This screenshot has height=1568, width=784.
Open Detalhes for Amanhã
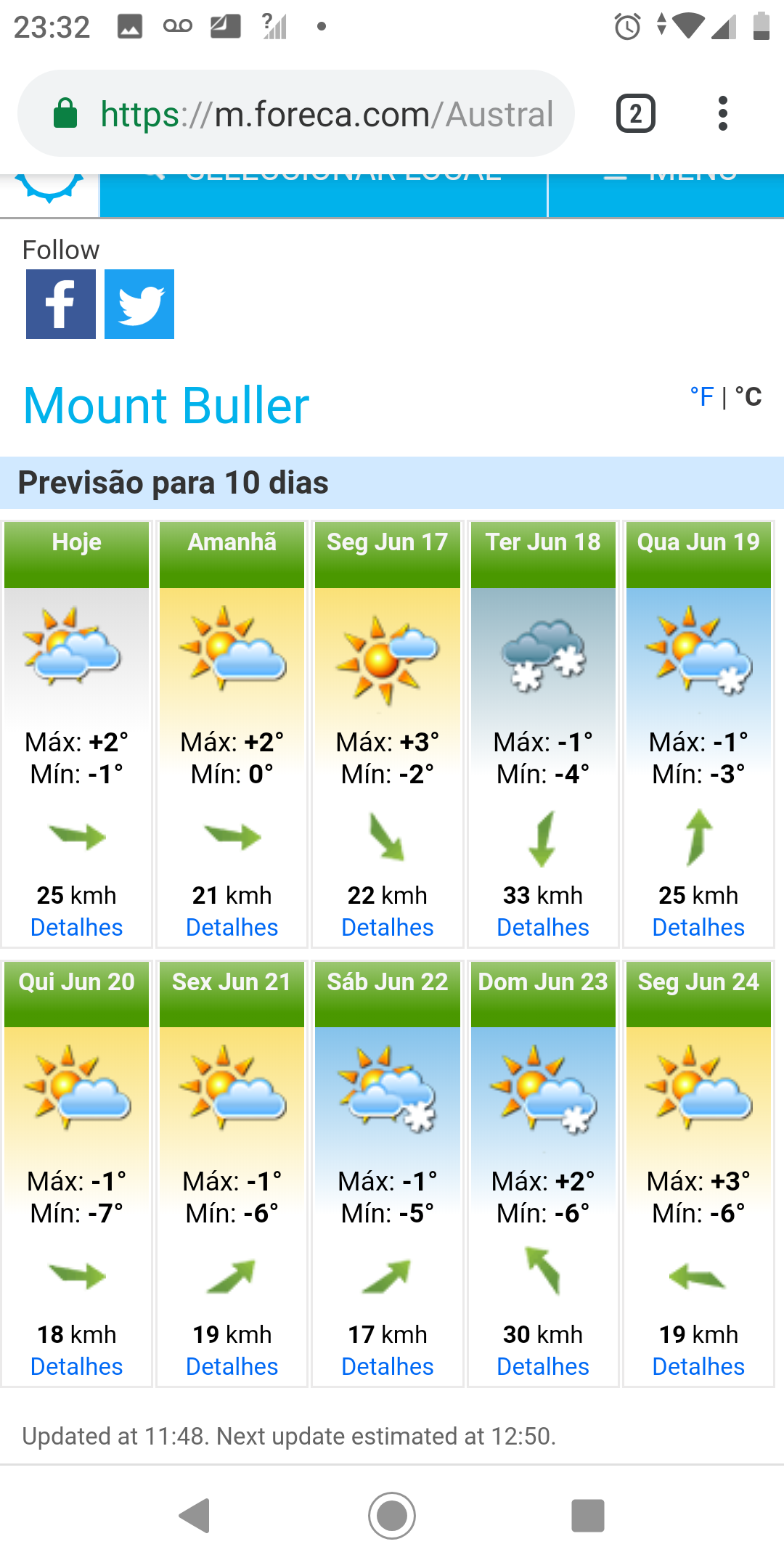pos(232,927)
